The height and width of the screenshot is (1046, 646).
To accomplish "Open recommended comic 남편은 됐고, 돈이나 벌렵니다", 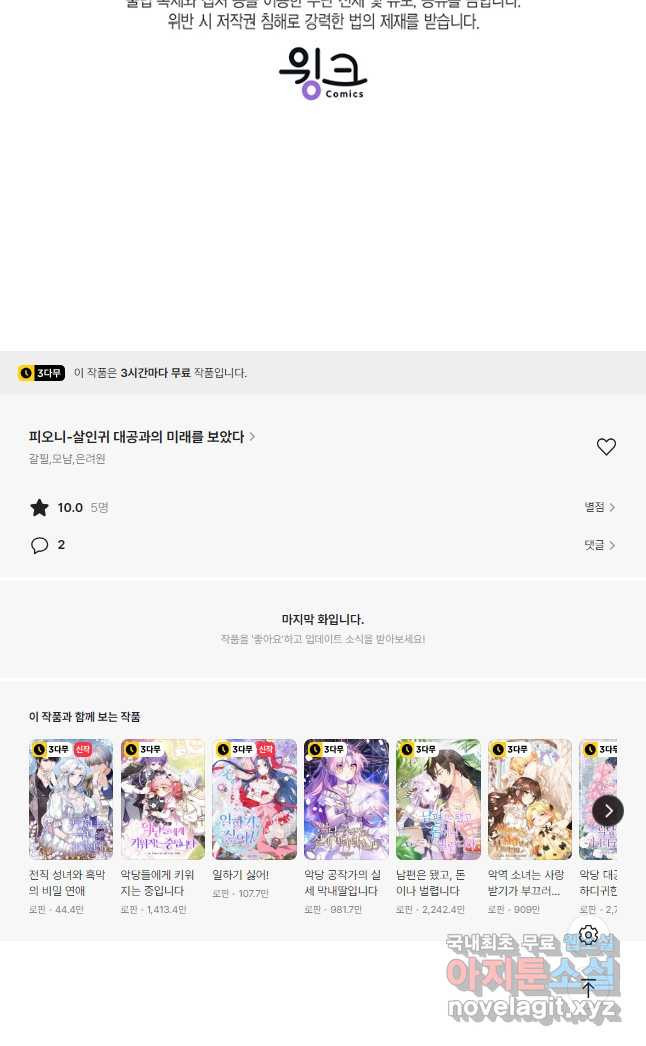I will pyautogui.click(x=438, y=827).
